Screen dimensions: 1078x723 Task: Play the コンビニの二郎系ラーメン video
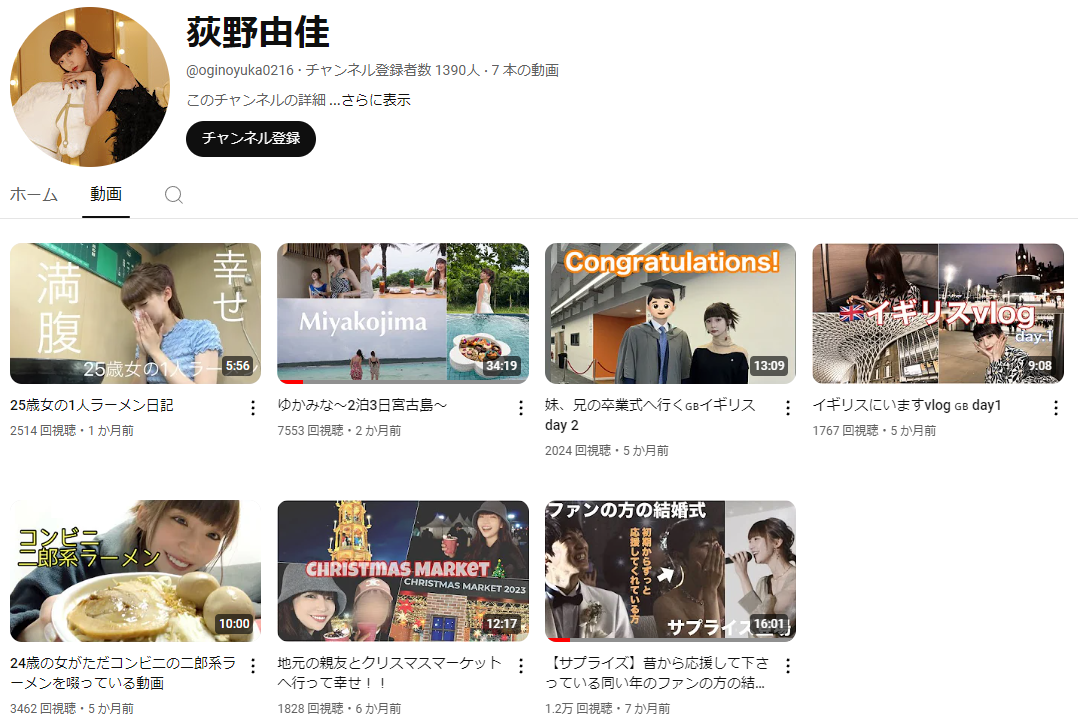click(135, 571)
